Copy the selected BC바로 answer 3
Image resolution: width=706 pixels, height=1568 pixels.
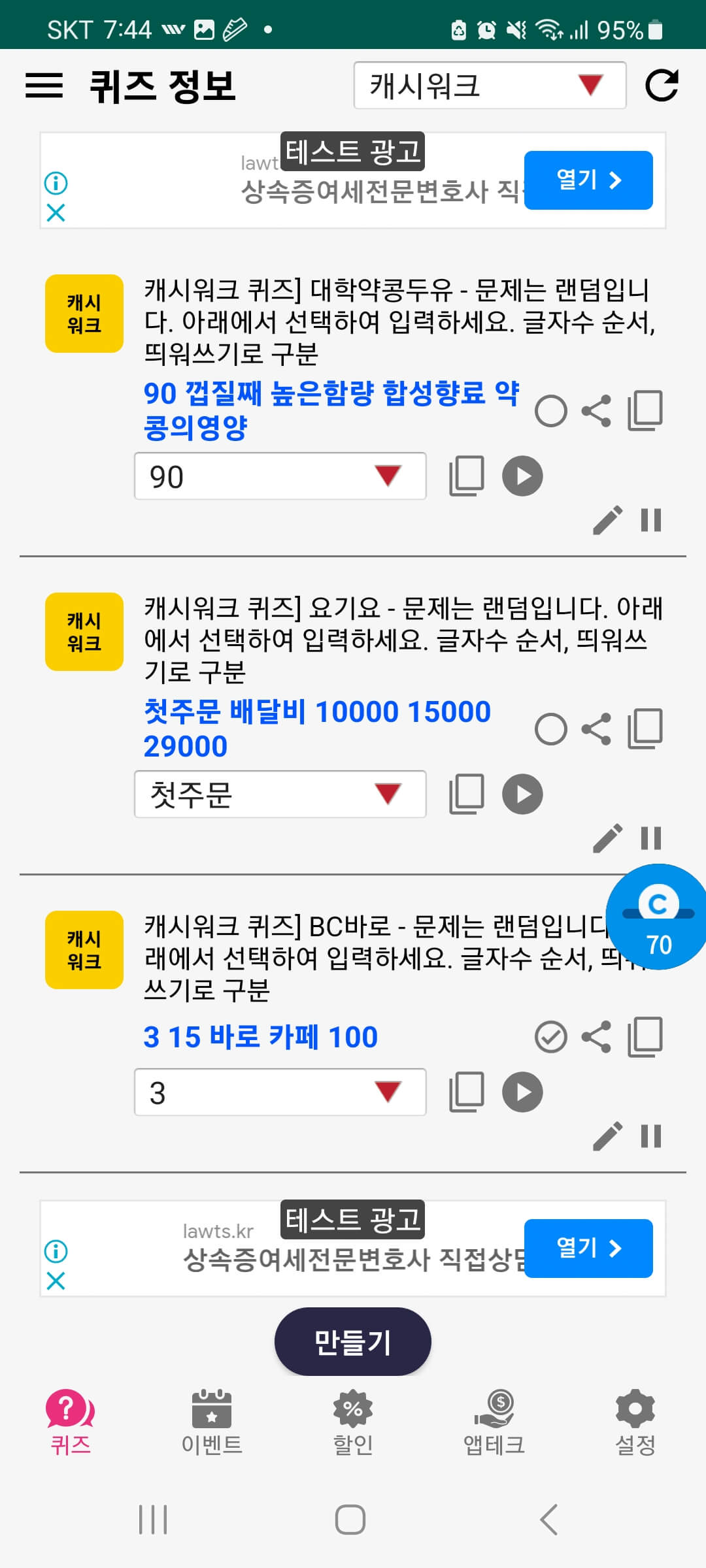click(467, 1092)
